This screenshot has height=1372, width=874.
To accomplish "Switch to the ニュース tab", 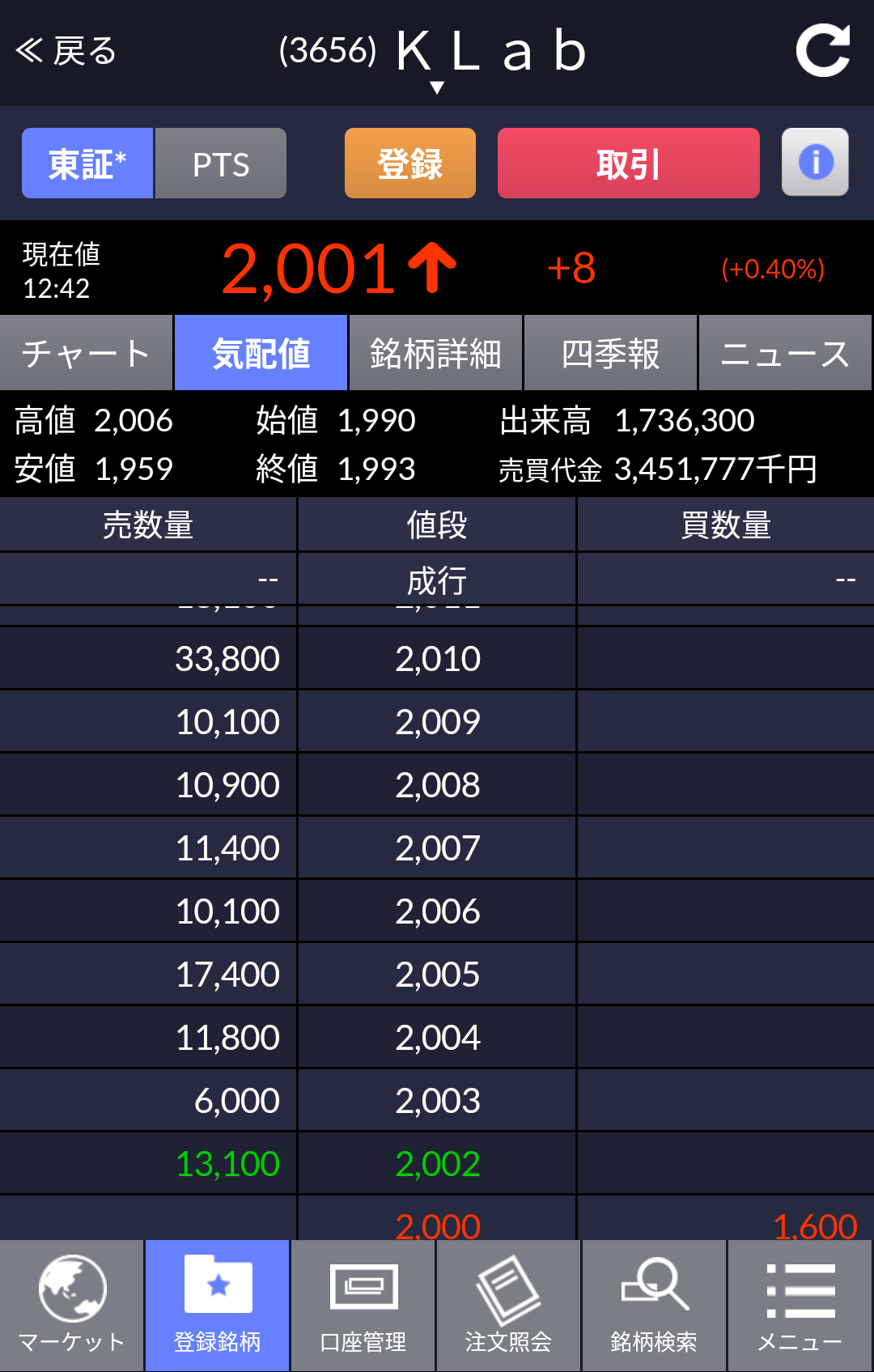I will pyautogui.click(x=785, y=354).
